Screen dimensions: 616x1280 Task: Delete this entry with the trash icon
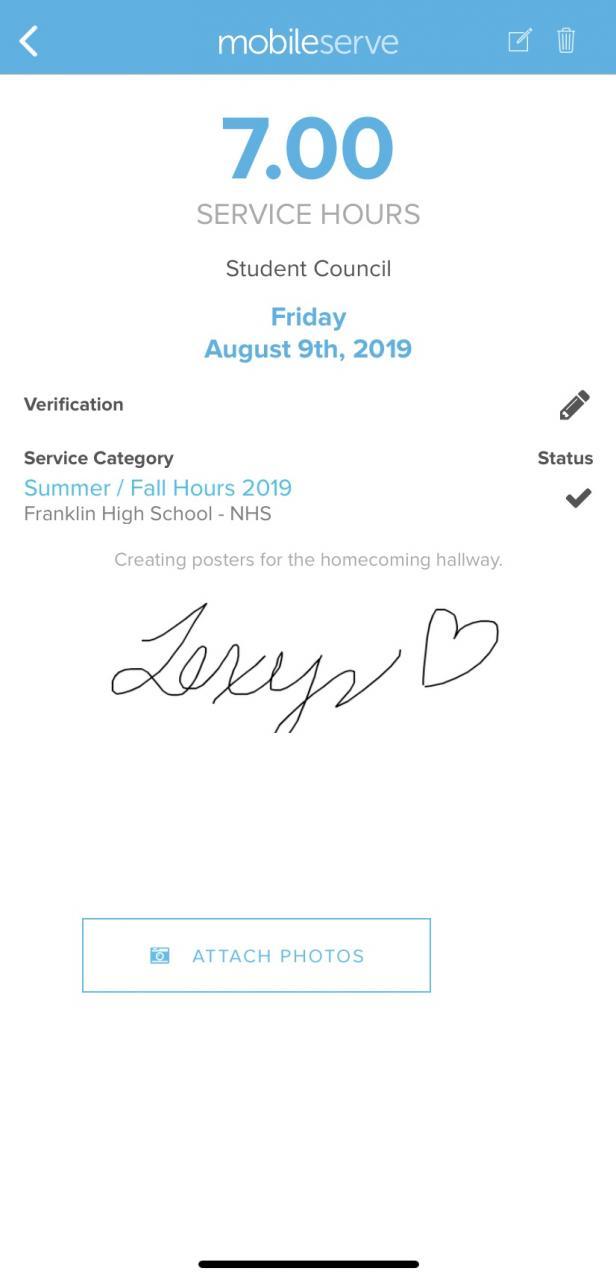click(566, 41)
